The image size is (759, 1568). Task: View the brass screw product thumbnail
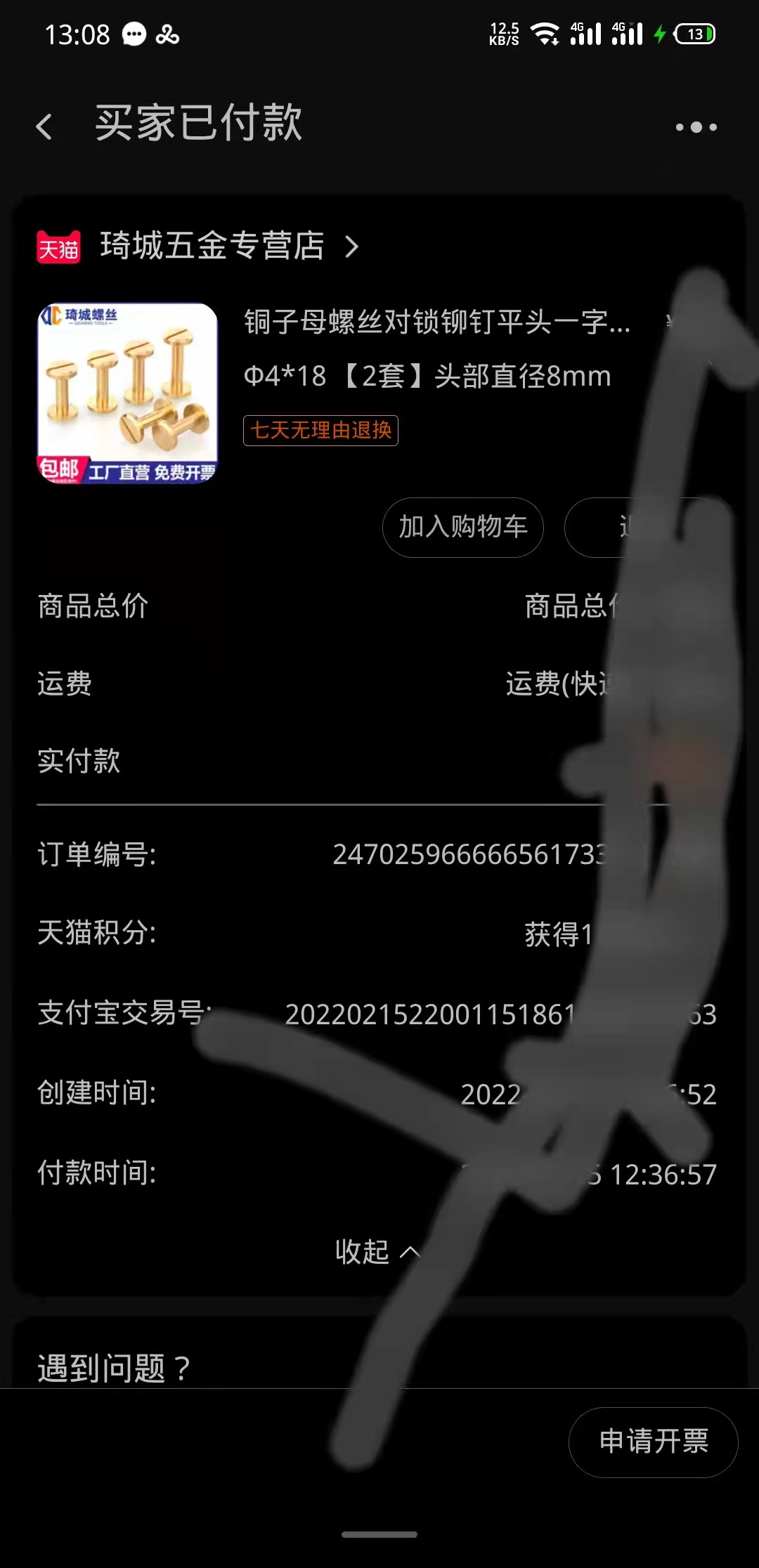(127, 393)
